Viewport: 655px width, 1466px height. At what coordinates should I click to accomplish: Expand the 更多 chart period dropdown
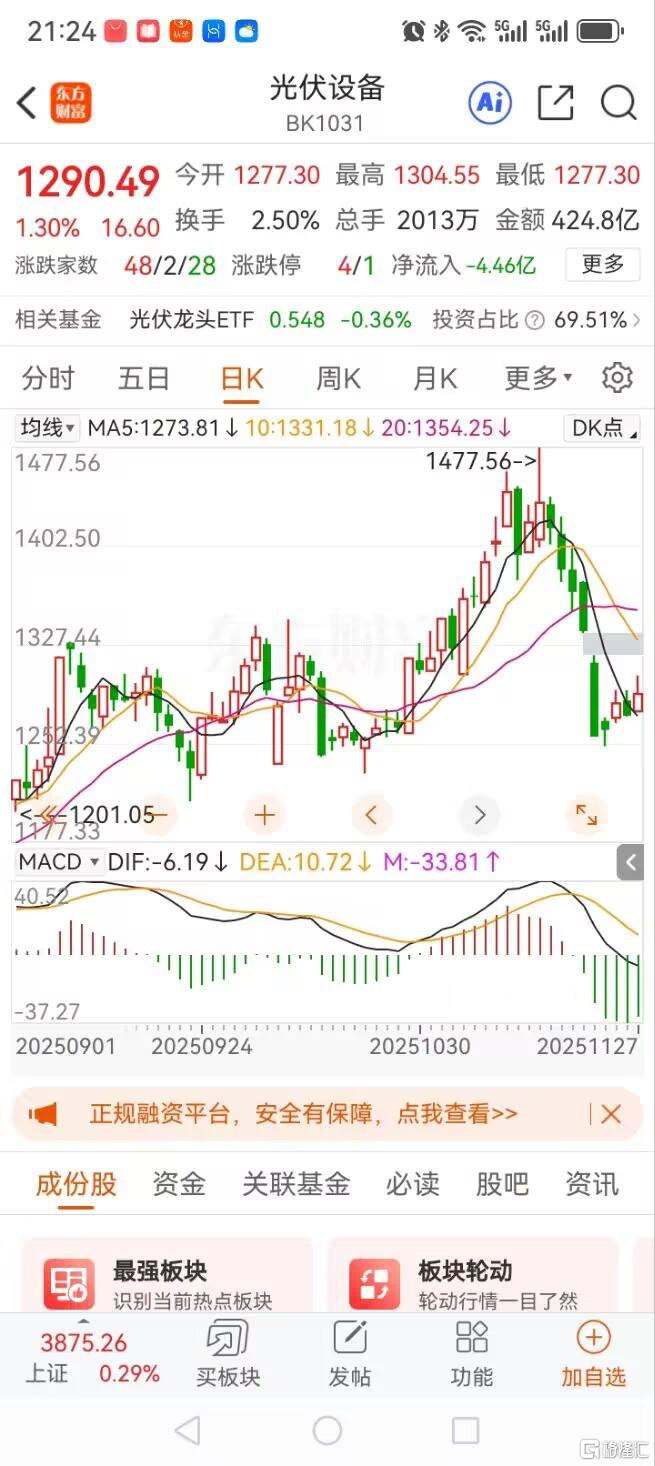pos(538,379)
